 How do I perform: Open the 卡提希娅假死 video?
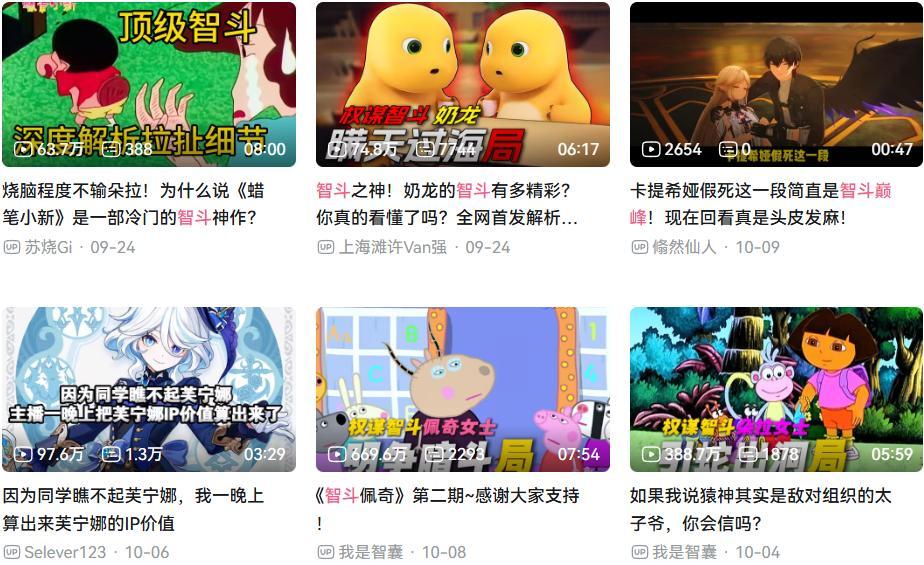click(776, 84)
